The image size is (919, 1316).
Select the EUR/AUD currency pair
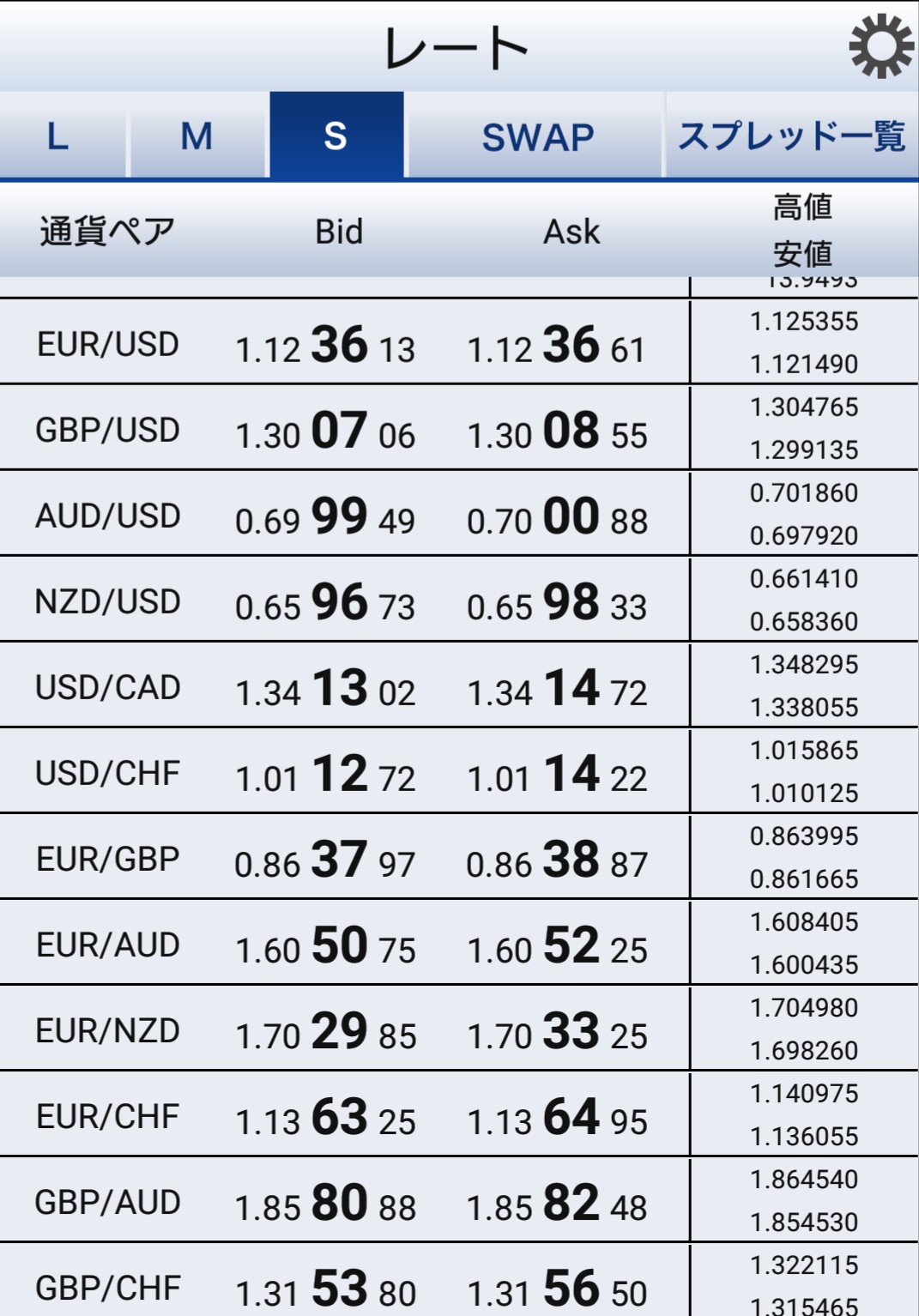tap(108, 945)
